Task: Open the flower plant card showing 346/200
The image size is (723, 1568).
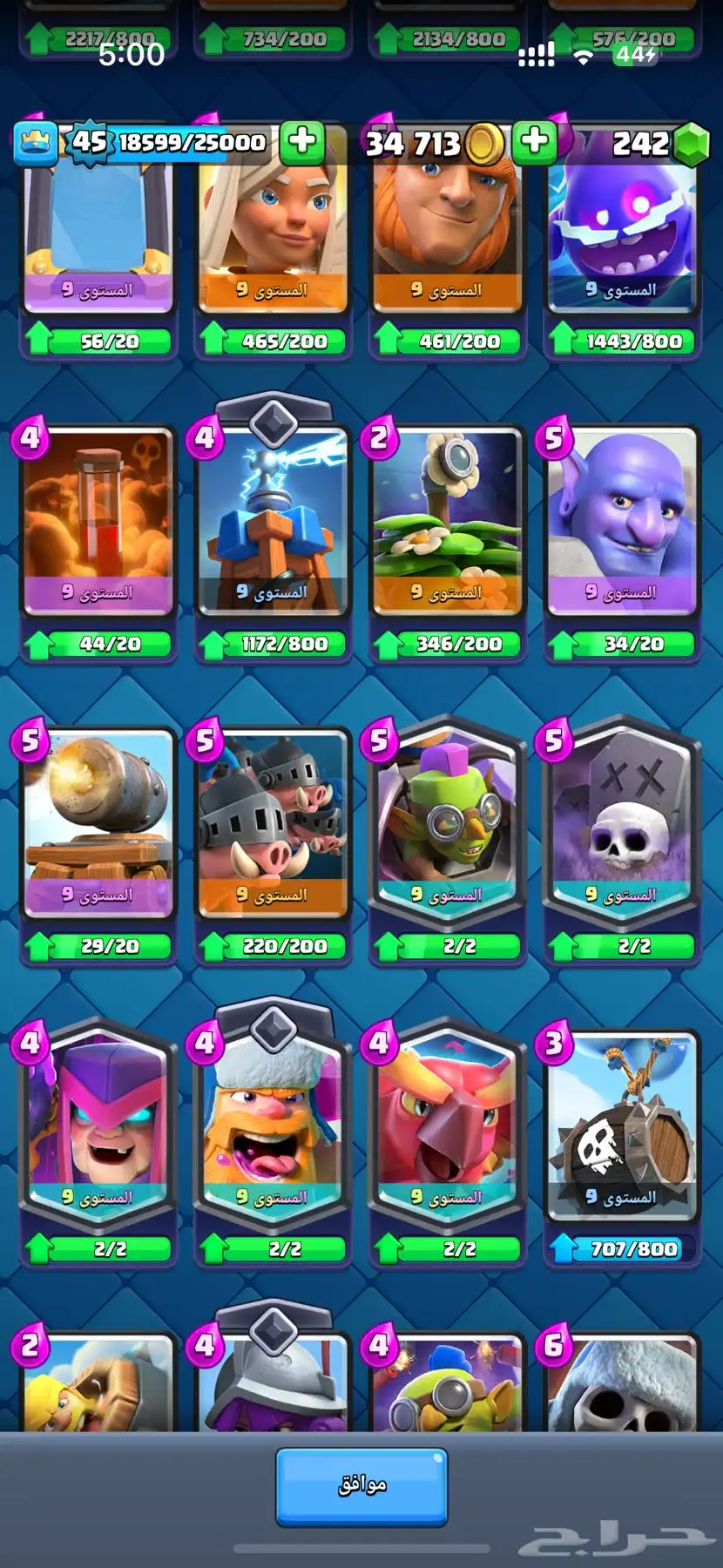Action: coord(448,521)
